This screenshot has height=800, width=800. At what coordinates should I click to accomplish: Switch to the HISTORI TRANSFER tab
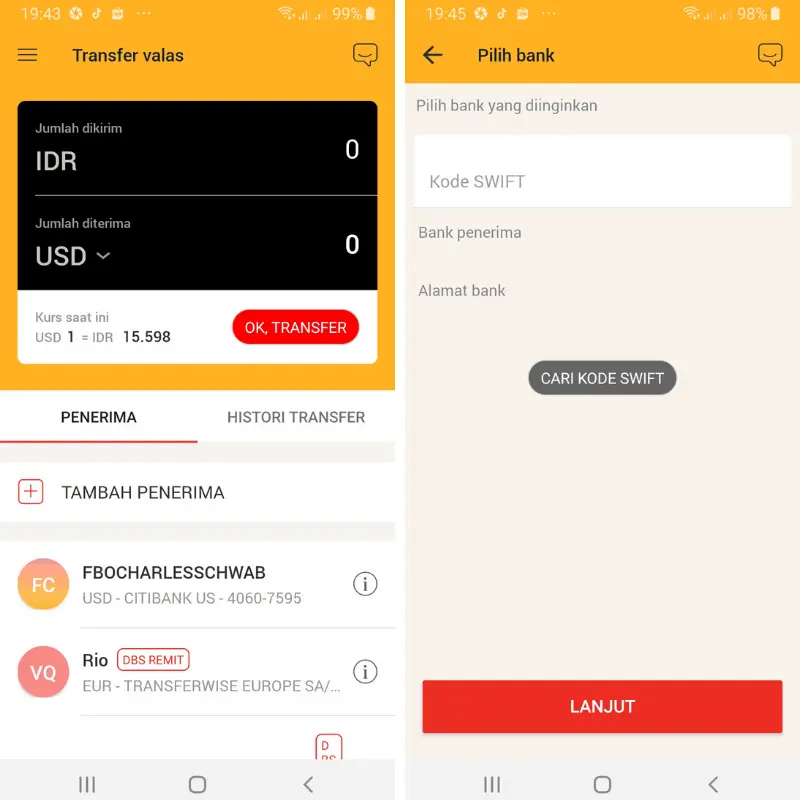pos(296,417)
